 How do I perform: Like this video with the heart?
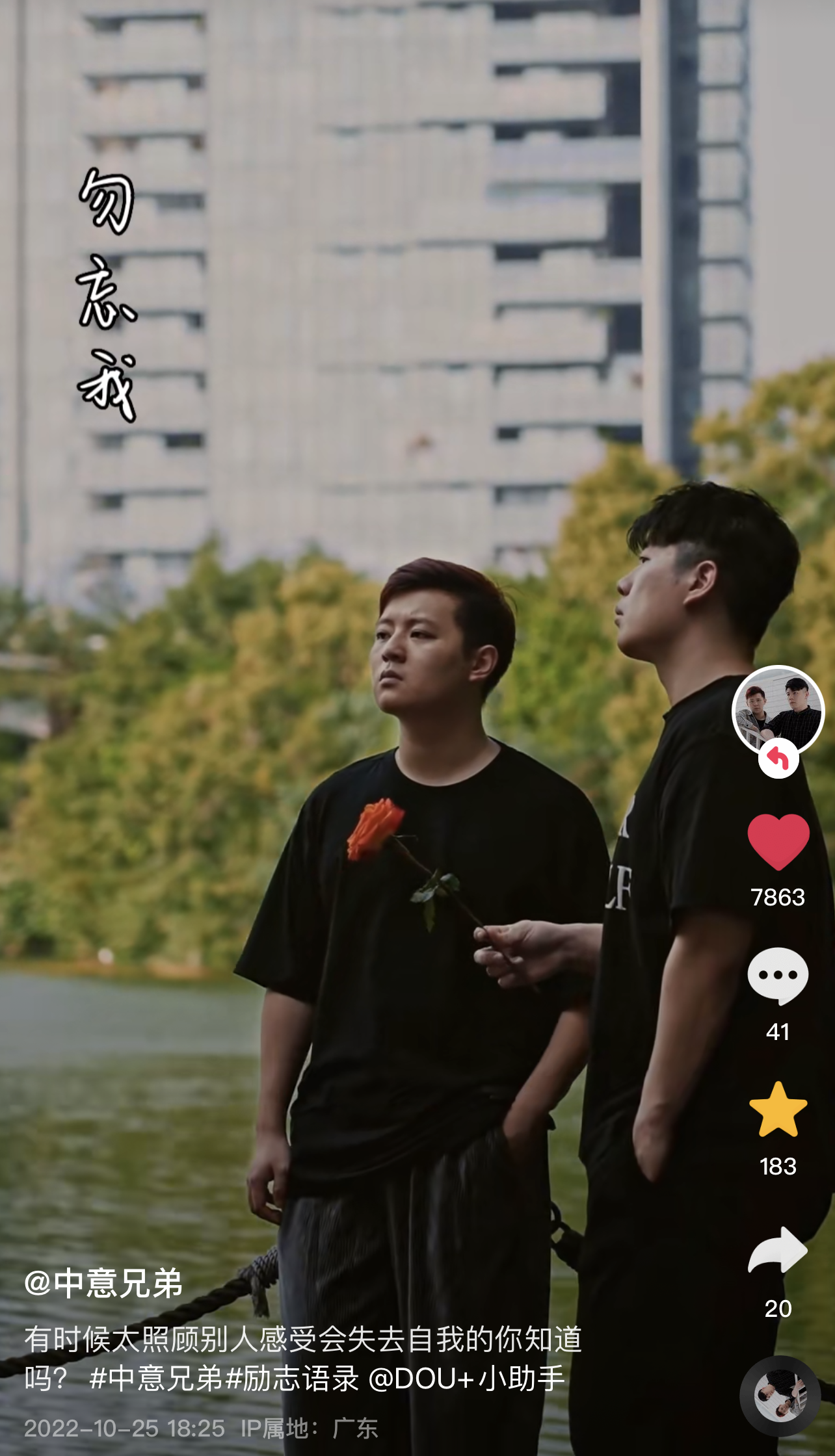click(x=778, y=841)
